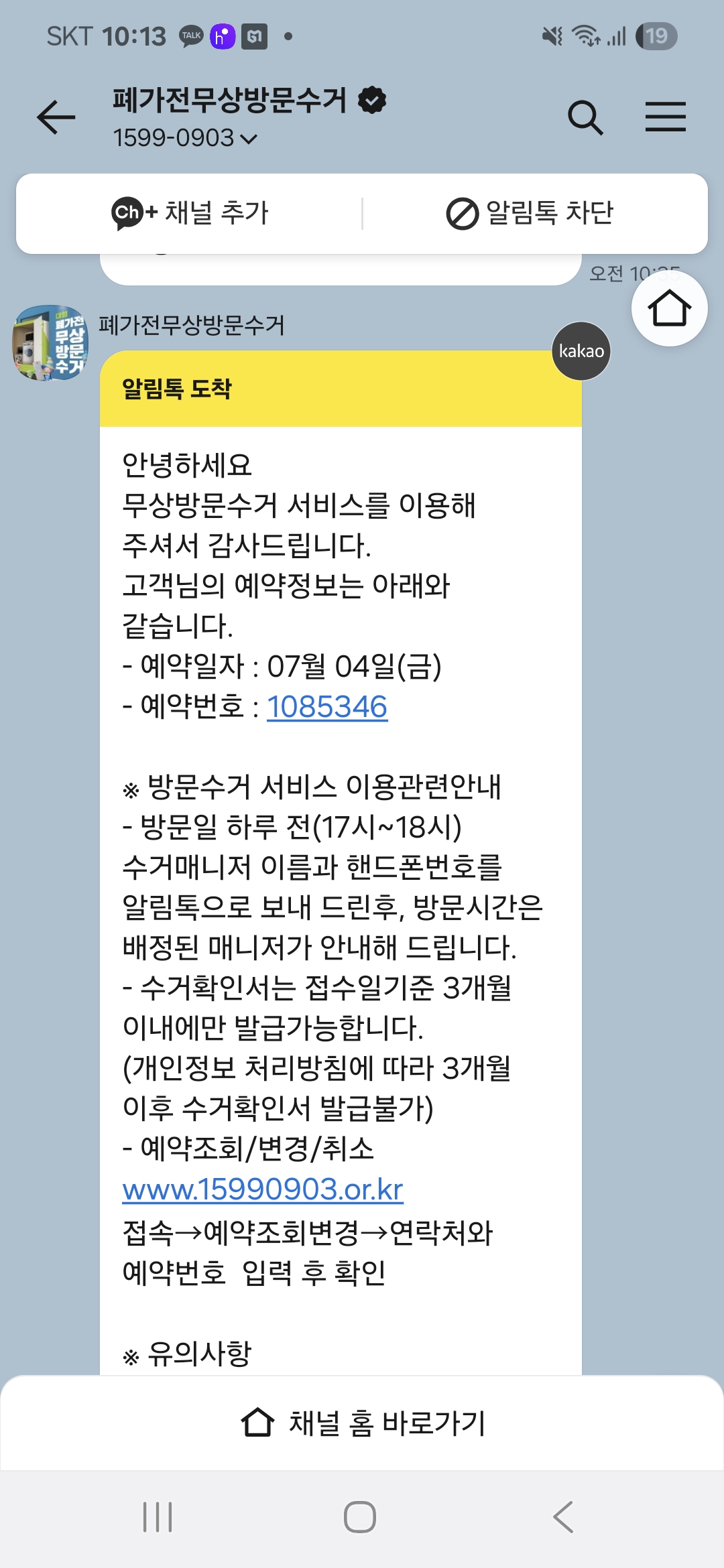Tap 채널 홈 바로가기 at the bottom
The height and width of the screenshot is (1568, 724).
[362, 1423]
